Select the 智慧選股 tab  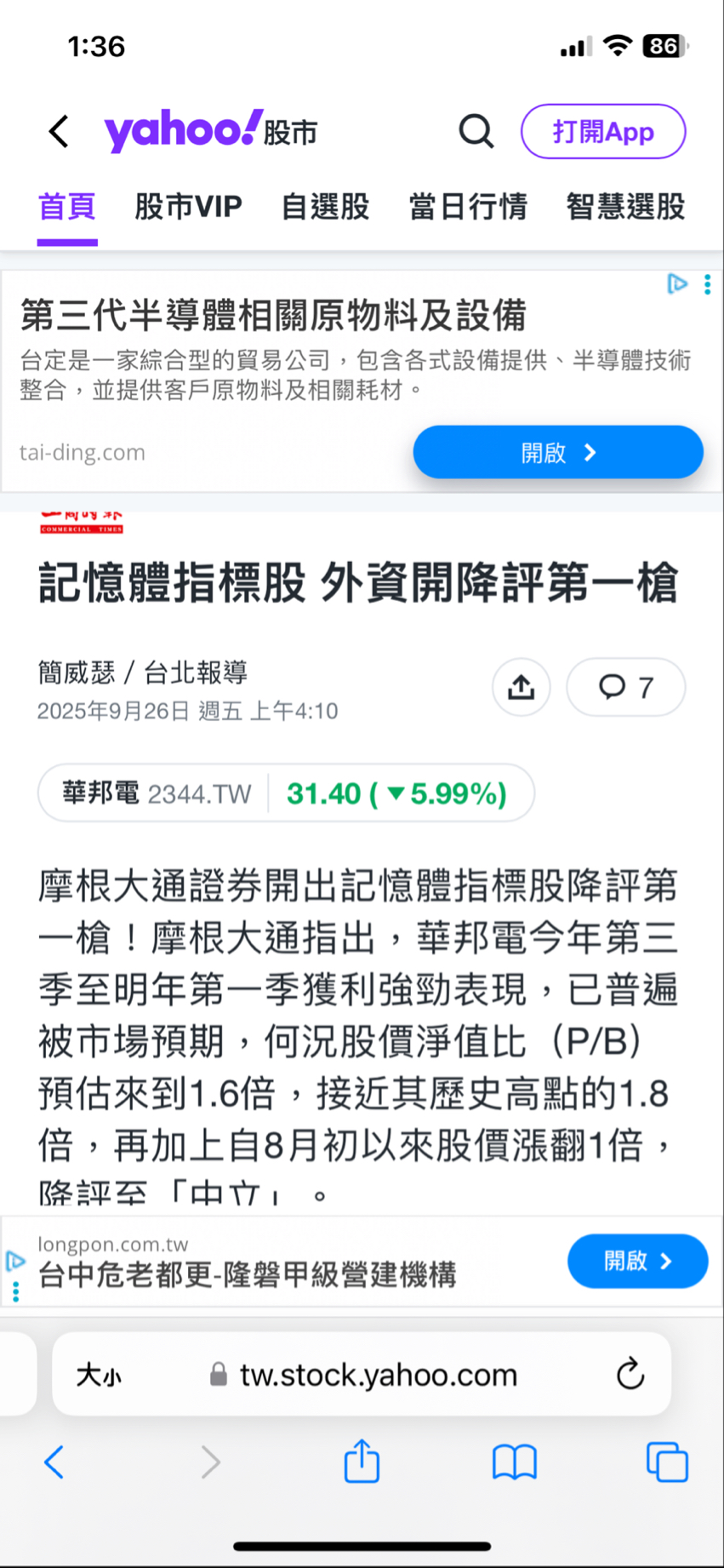[x=625, y=207]
